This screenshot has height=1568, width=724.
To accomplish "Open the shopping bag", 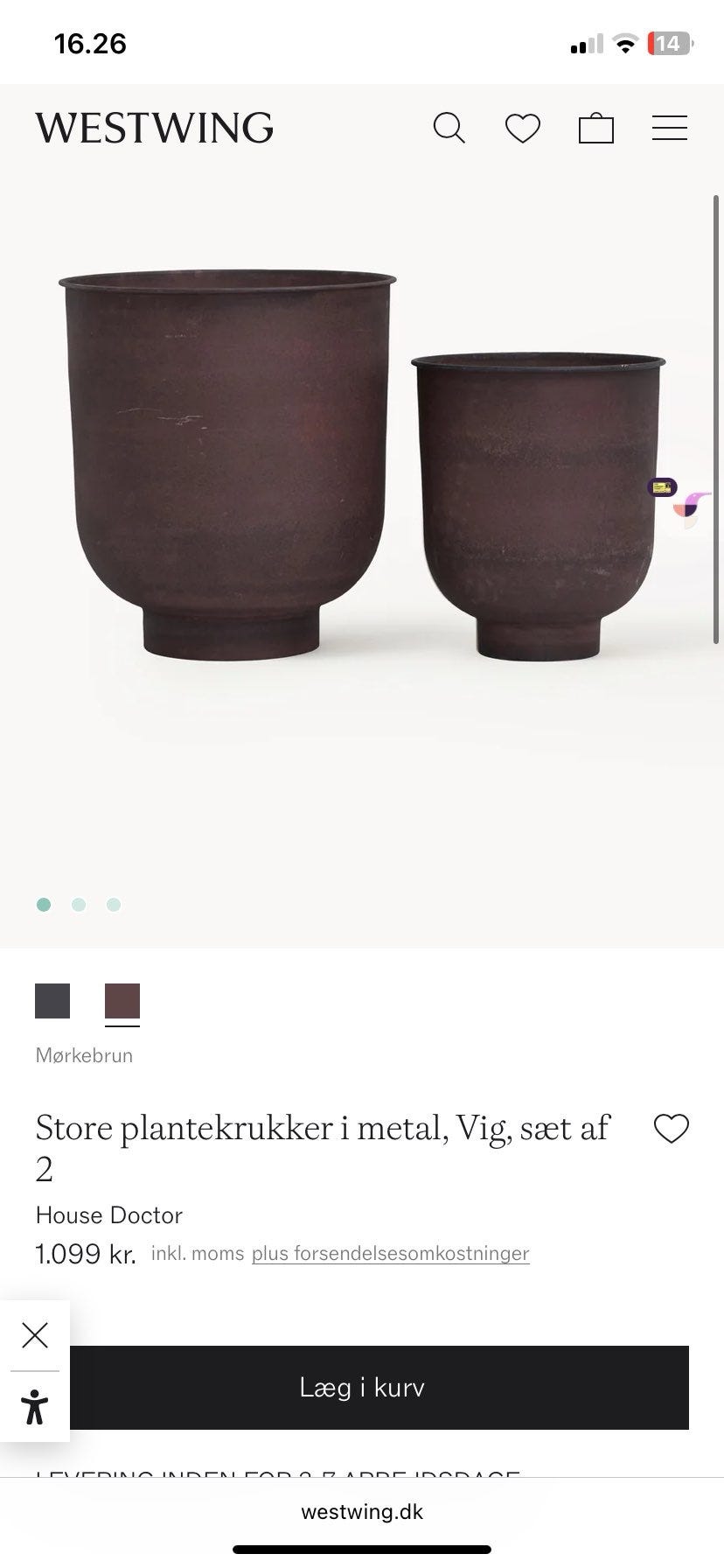I will pyautogui.click(x=596, y=128).
